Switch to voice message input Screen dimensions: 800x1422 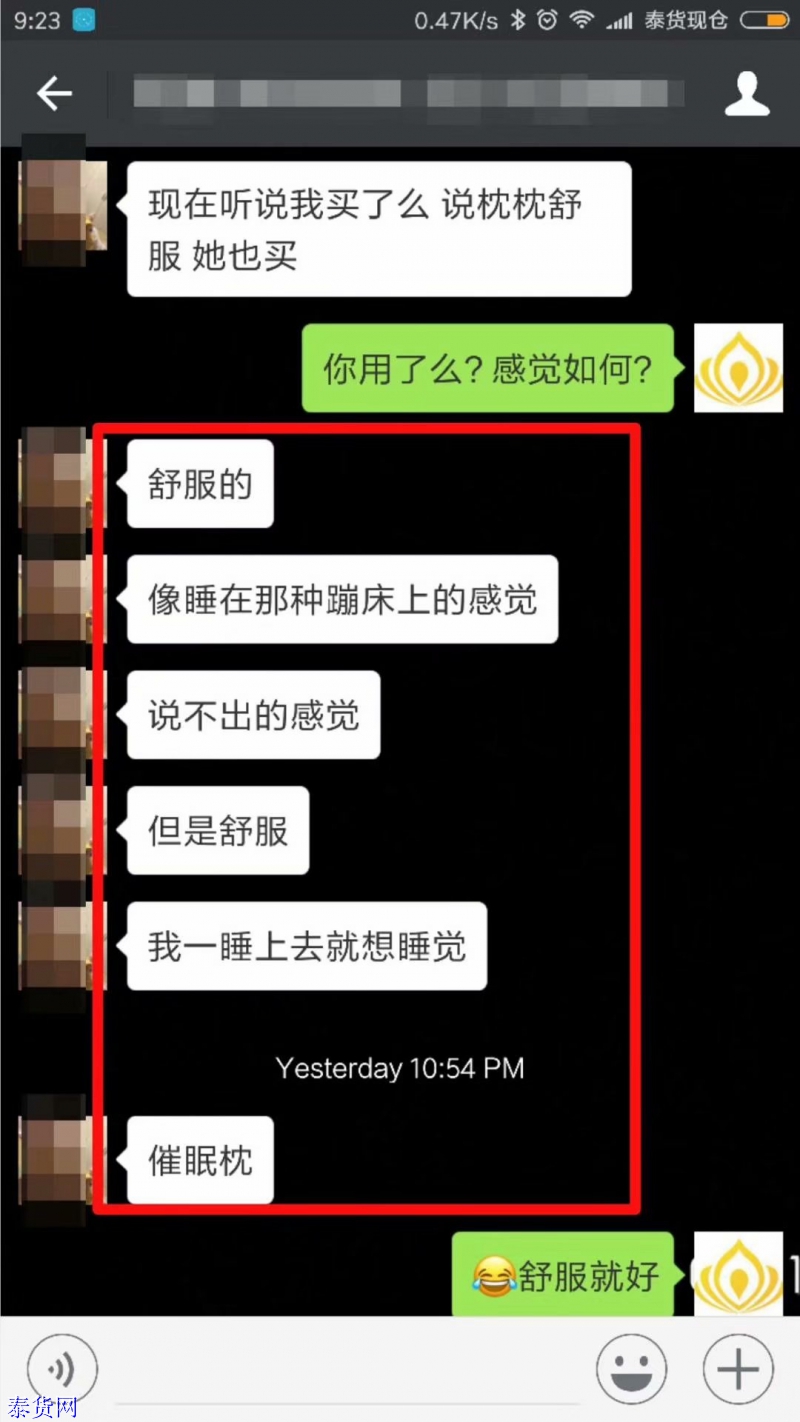(62, 1369)
